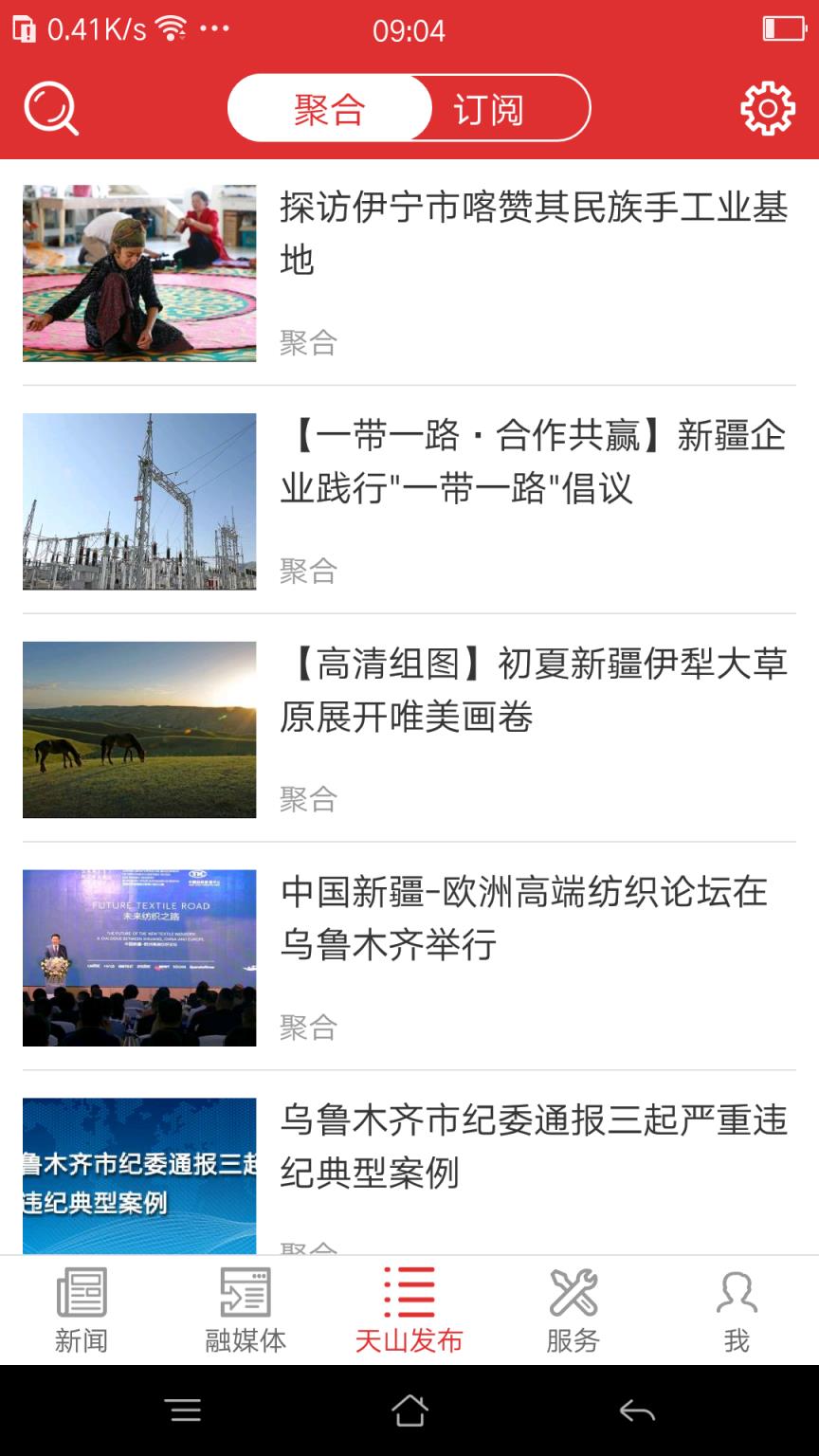Tap the 乌鲁木齐市纪委通报 news headline
Image resolution: width=819 pixels, height=1456 pixels.
click(534, 1147)
